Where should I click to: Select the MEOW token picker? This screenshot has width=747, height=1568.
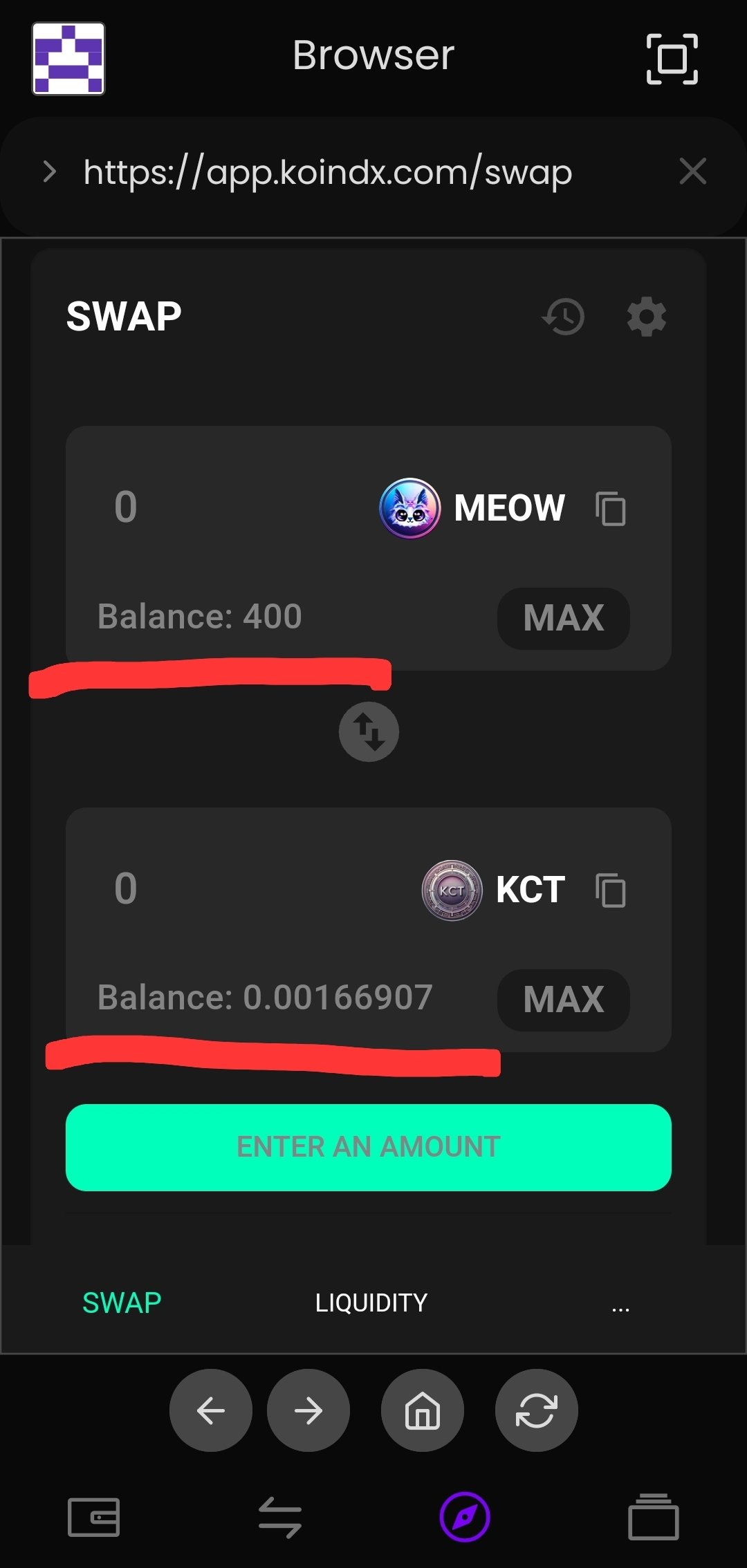pyautogui.click(x=472, y=508)
